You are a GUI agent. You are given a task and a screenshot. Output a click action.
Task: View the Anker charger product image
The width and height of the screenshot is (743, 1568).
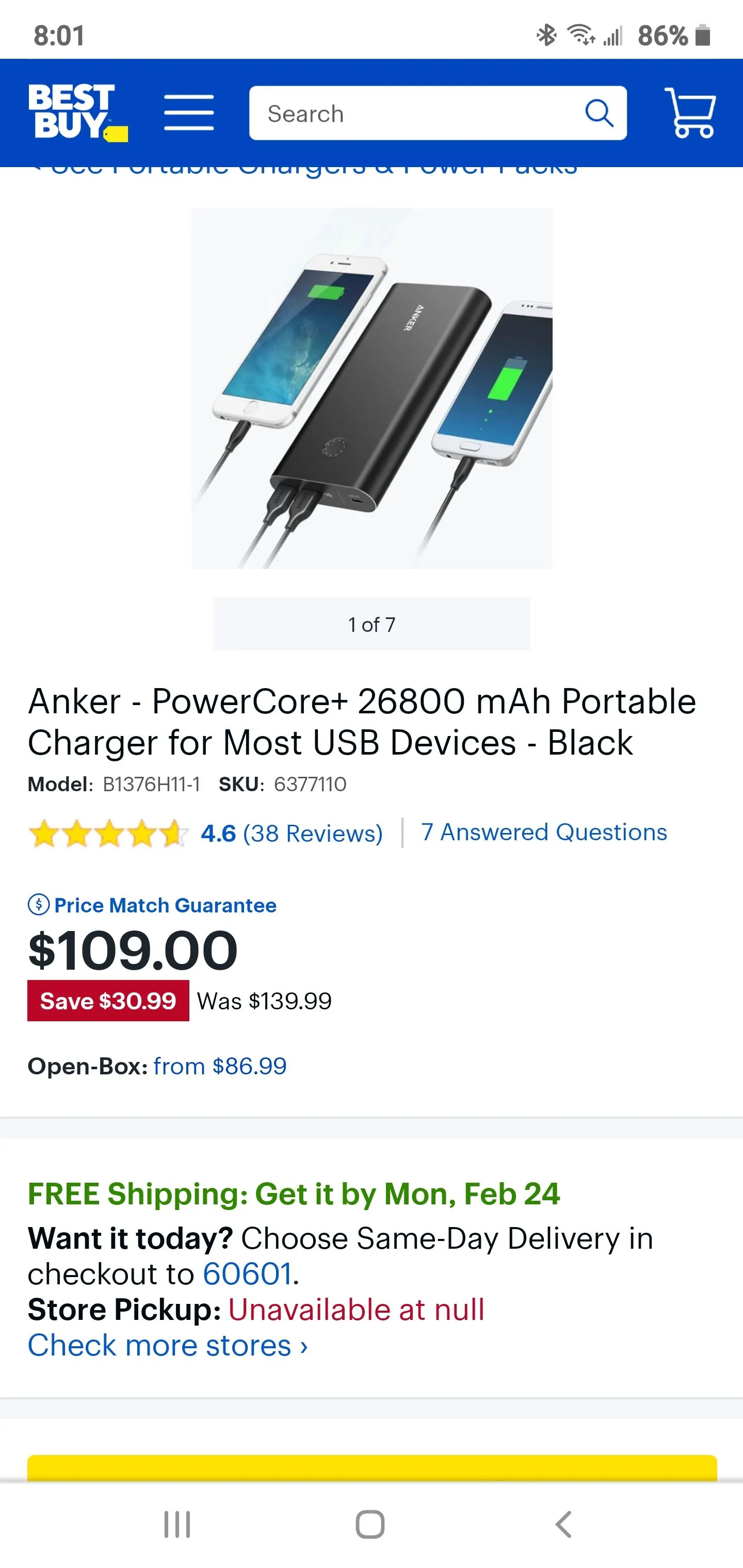[372, 388]
